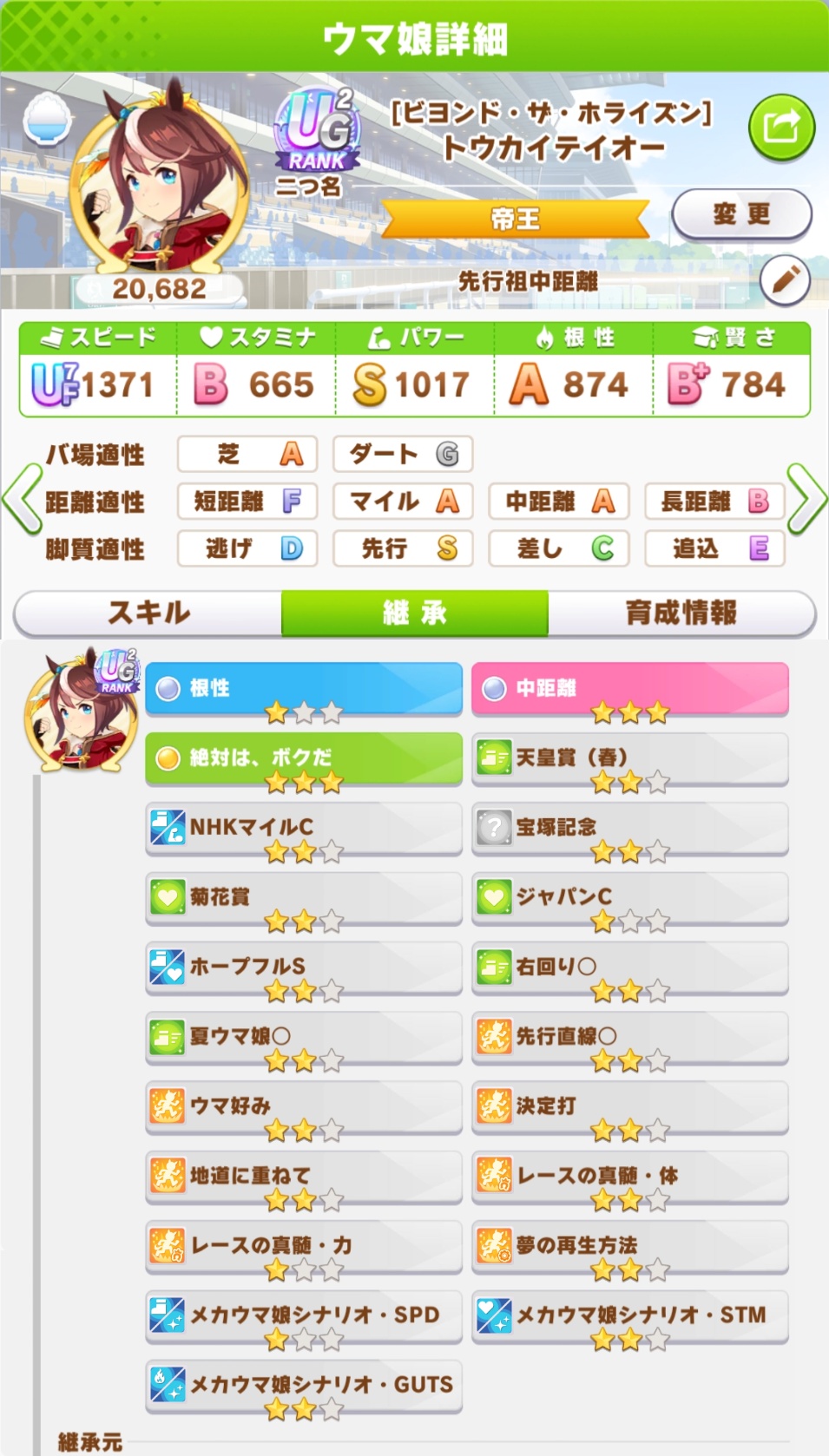Select the 継承 tab
The width and height of the screenshot is (829, 1456).
tap(415, 613)
